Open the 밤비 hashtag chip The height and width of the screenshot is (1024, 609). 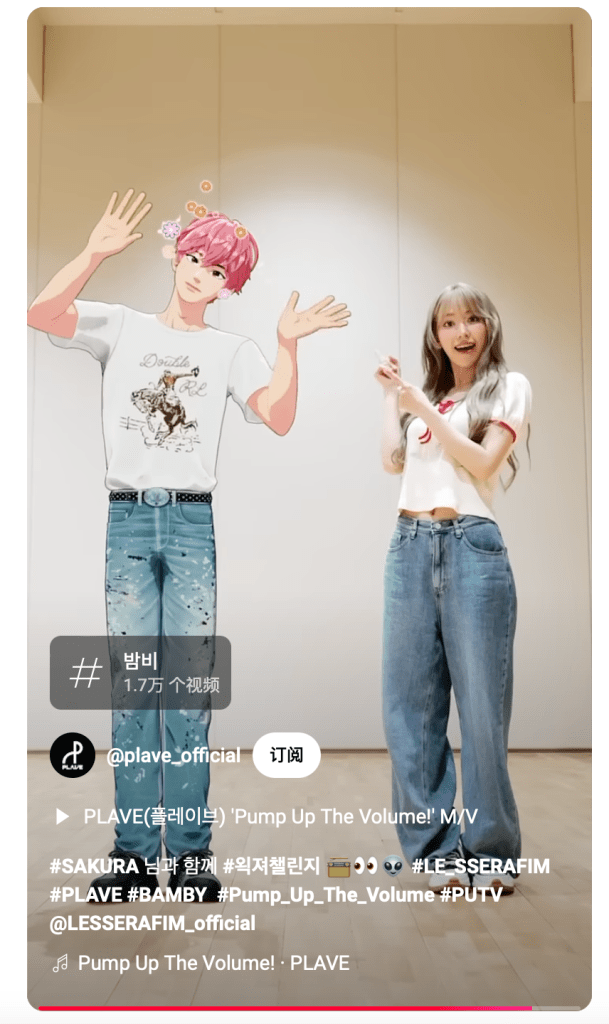click(140, 672)
